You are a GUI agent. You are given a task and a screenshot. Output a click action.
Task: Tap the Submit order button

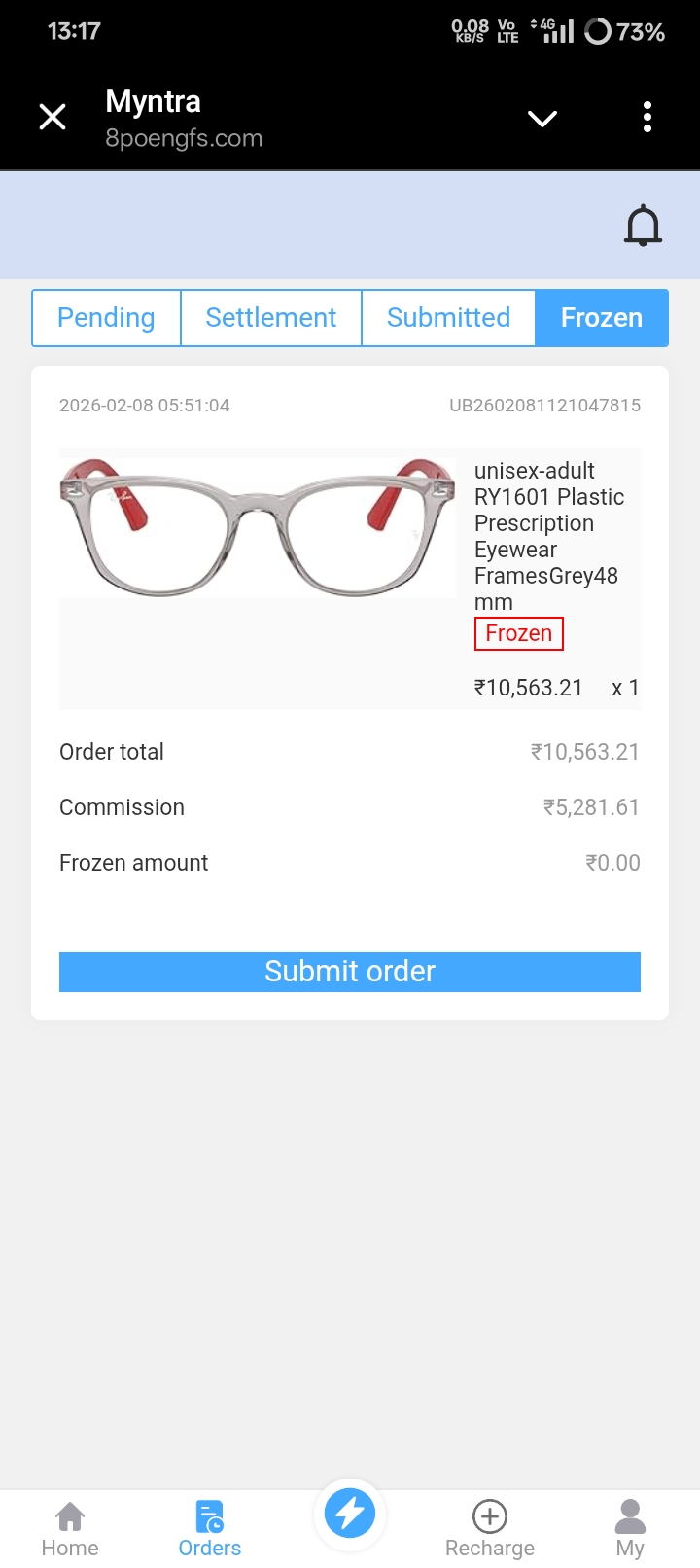[350, 972]
